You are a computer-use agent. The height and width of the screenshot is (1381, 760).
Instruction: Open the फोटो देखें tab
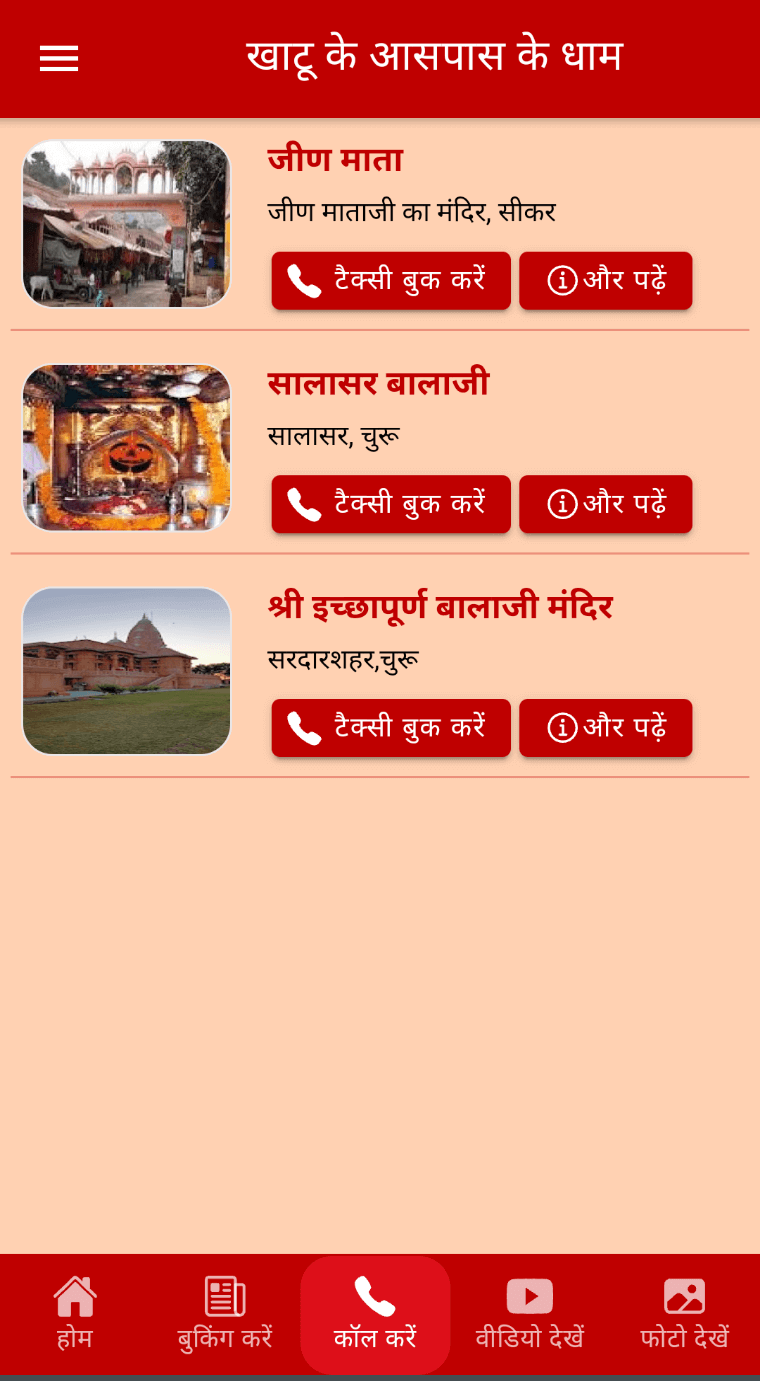(x=684, y=1314)
